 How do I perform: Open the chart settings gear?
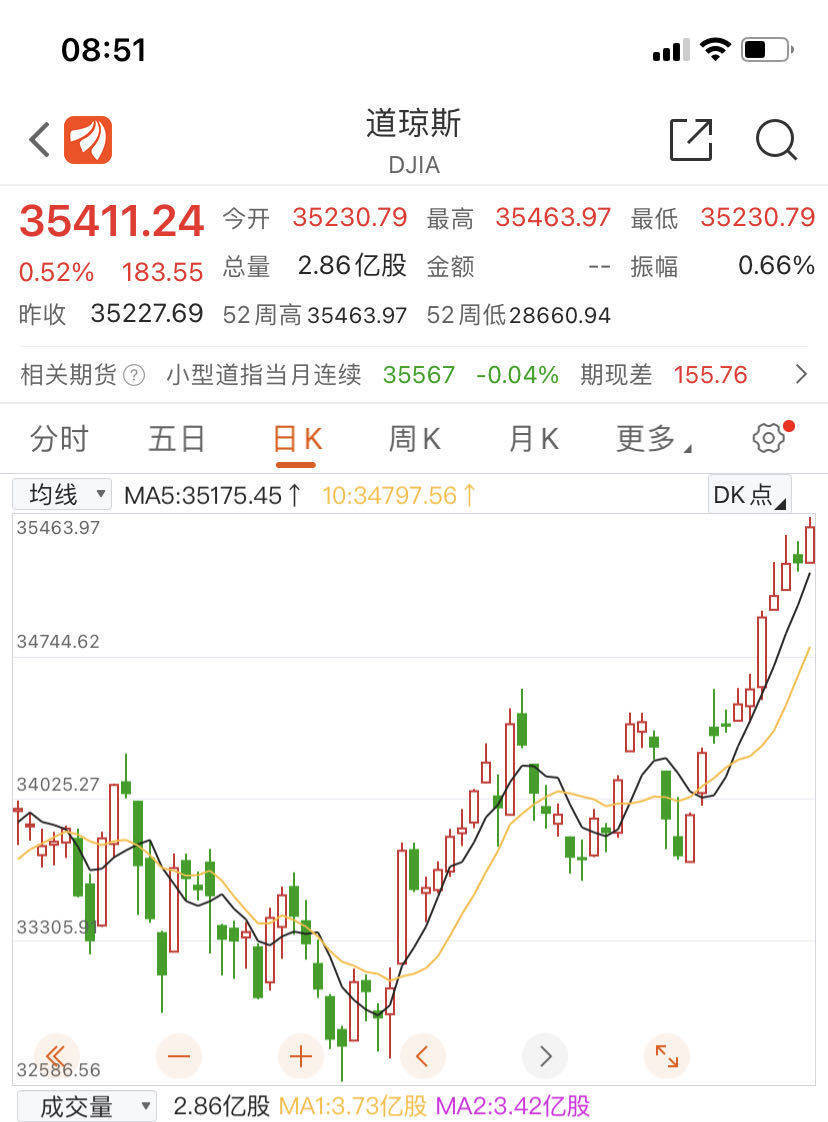768,438
